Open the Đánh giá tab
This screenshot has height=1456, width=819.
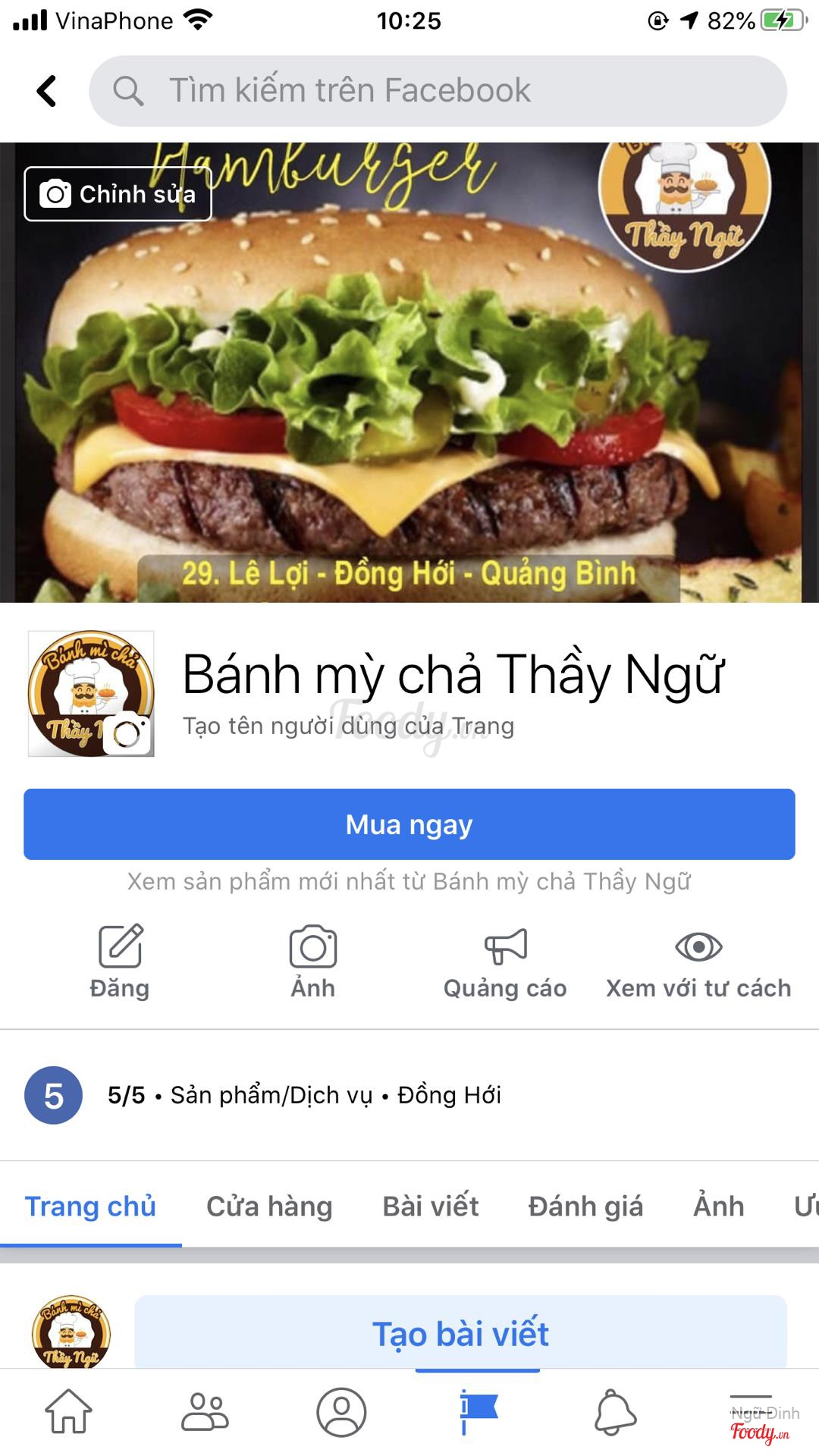(x=585, y=1207)
